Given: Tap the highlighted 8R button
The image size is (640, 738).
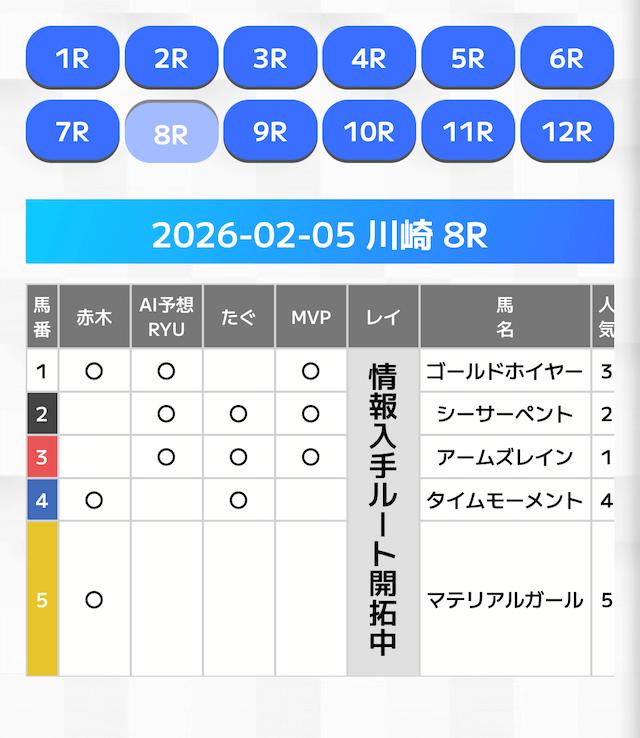Looking at the screenshot, I should [x=171, y=133].
